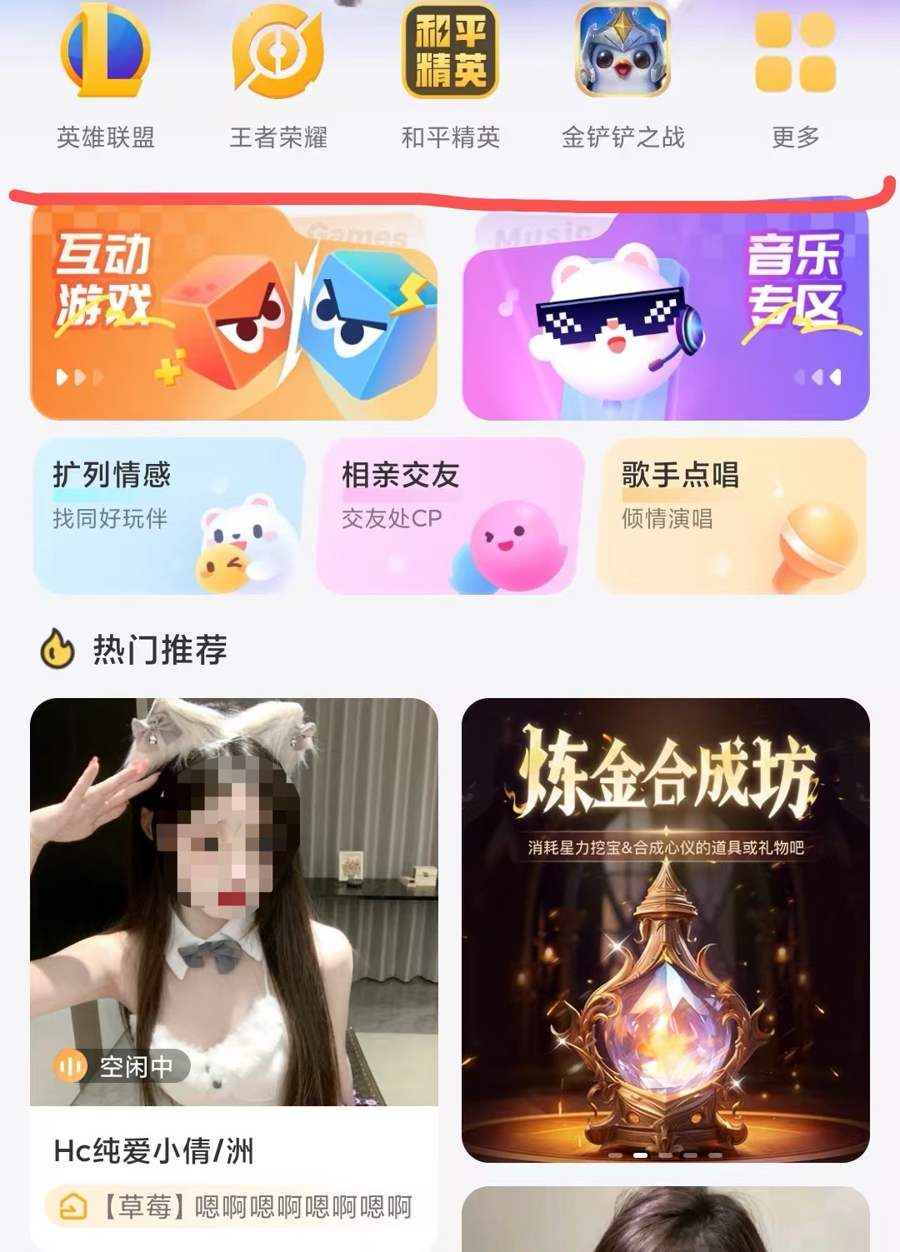Tap the 热门推荐 section heading
Image resolution: width=900 pixels, height=1252 pixels.
coord(160,649)
